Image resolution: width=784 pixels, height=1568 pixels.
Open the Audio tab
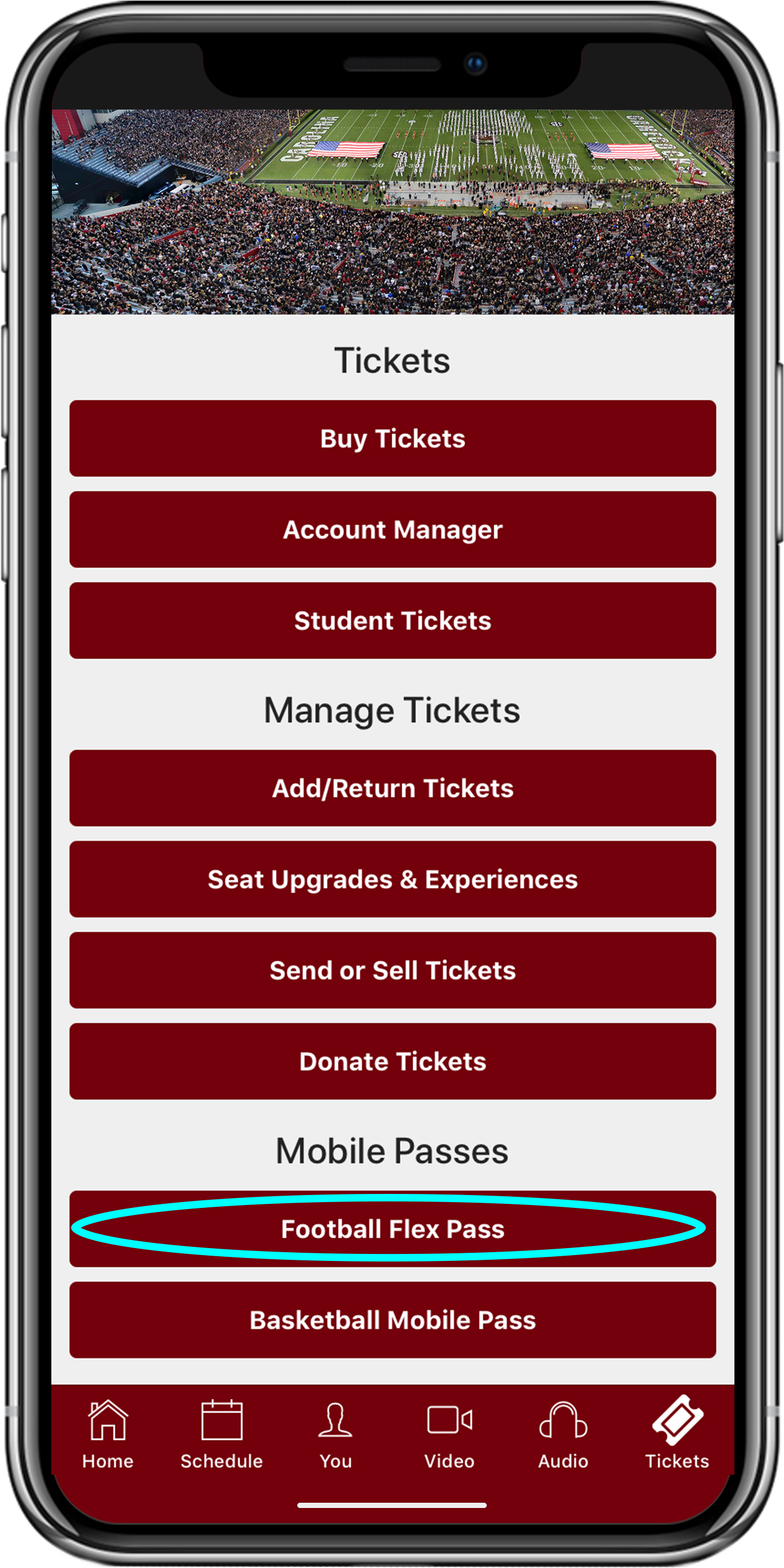[x=563, y=1433]
